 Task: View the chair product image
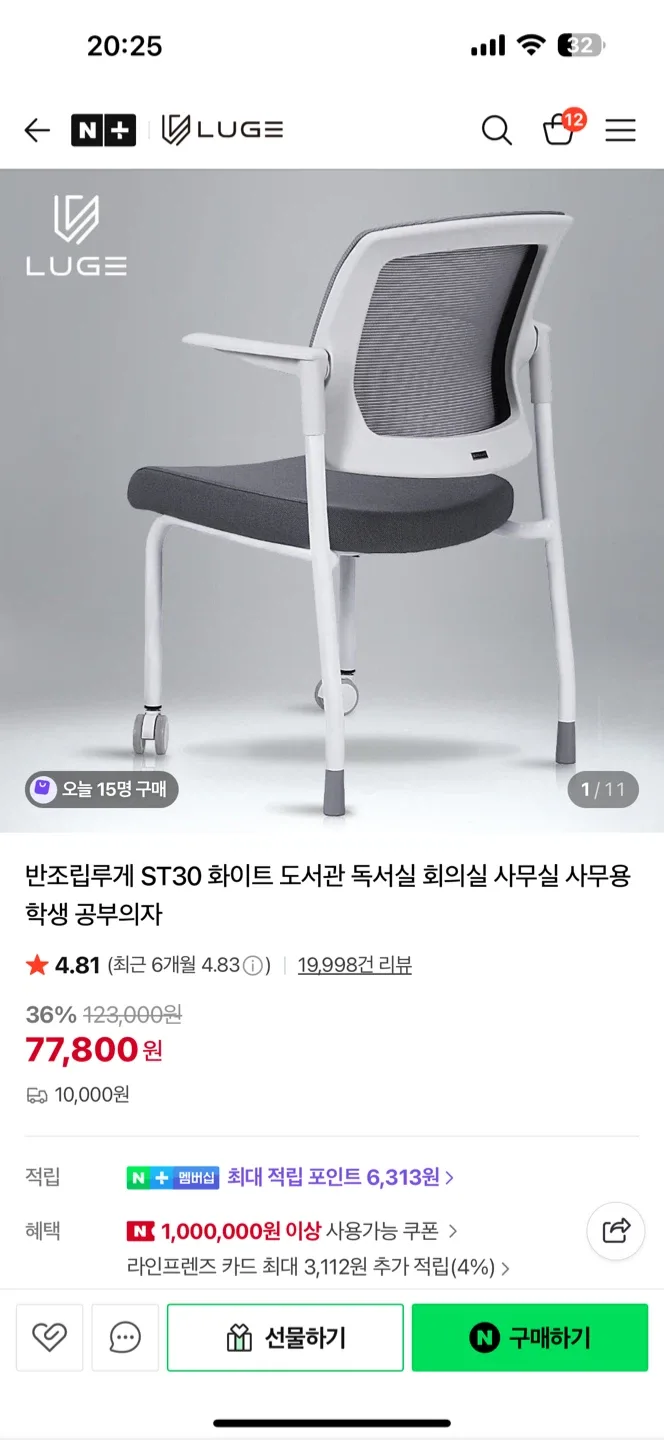coord(332,500)
